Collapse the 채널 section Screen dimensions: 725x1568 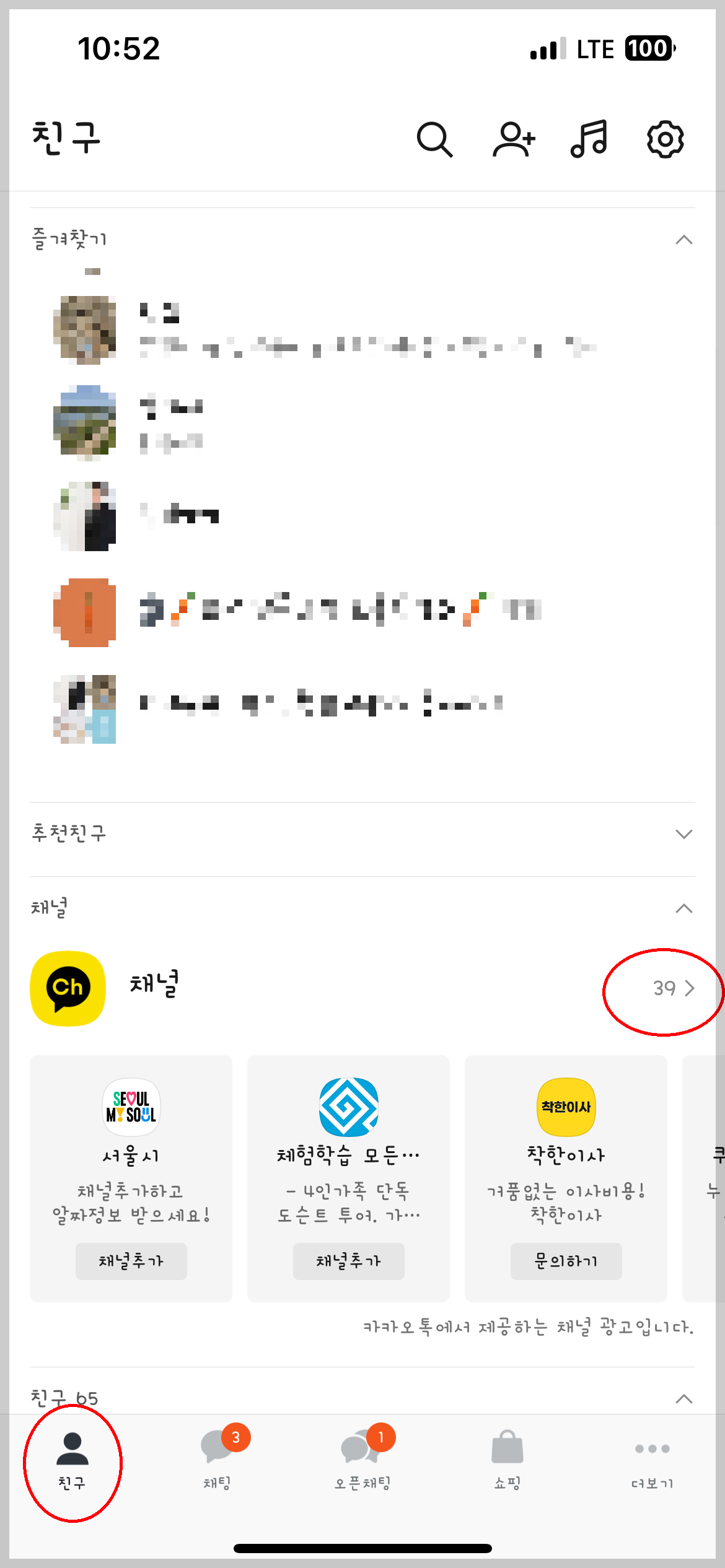point(684,908)
